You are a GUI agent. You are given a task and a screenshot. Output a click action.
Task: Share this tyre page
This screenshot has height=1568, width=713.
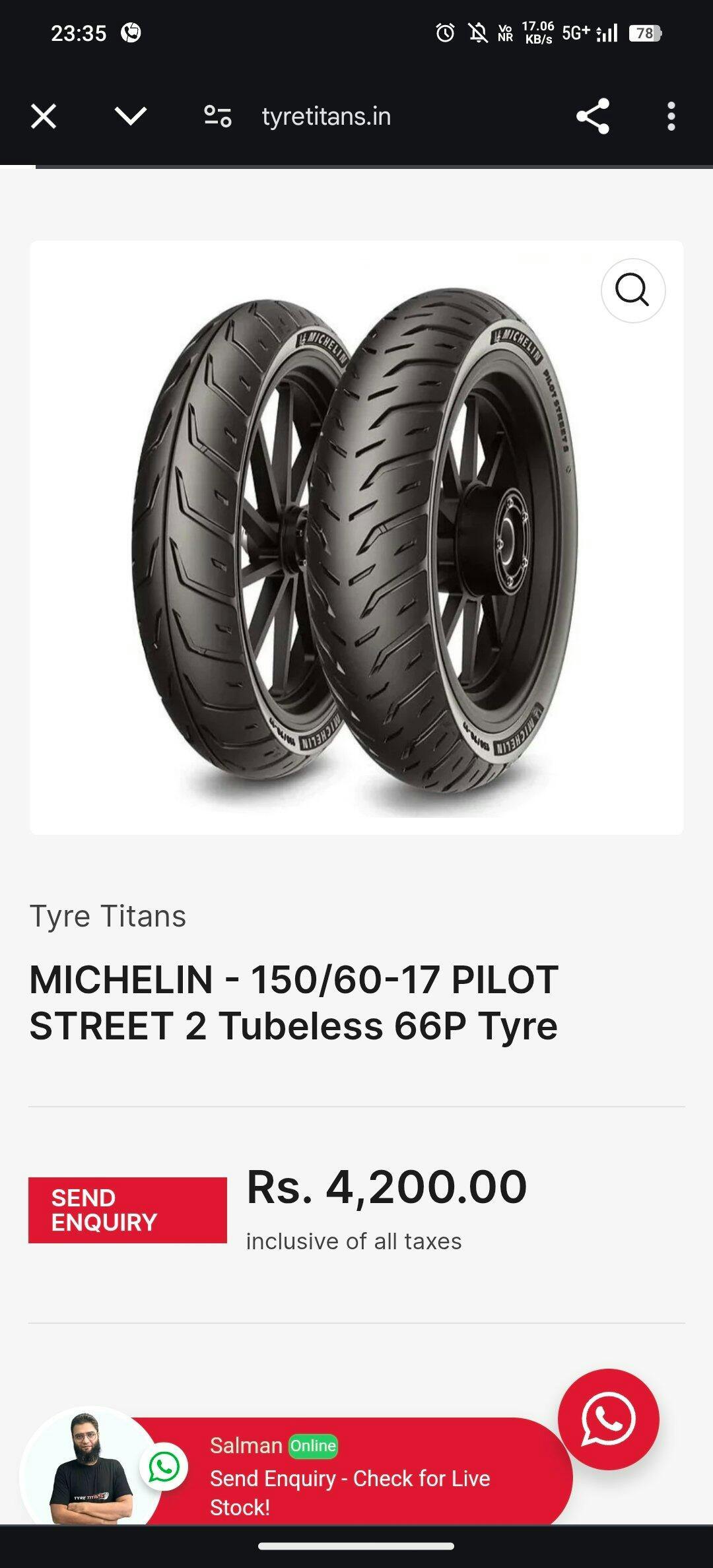592,117
